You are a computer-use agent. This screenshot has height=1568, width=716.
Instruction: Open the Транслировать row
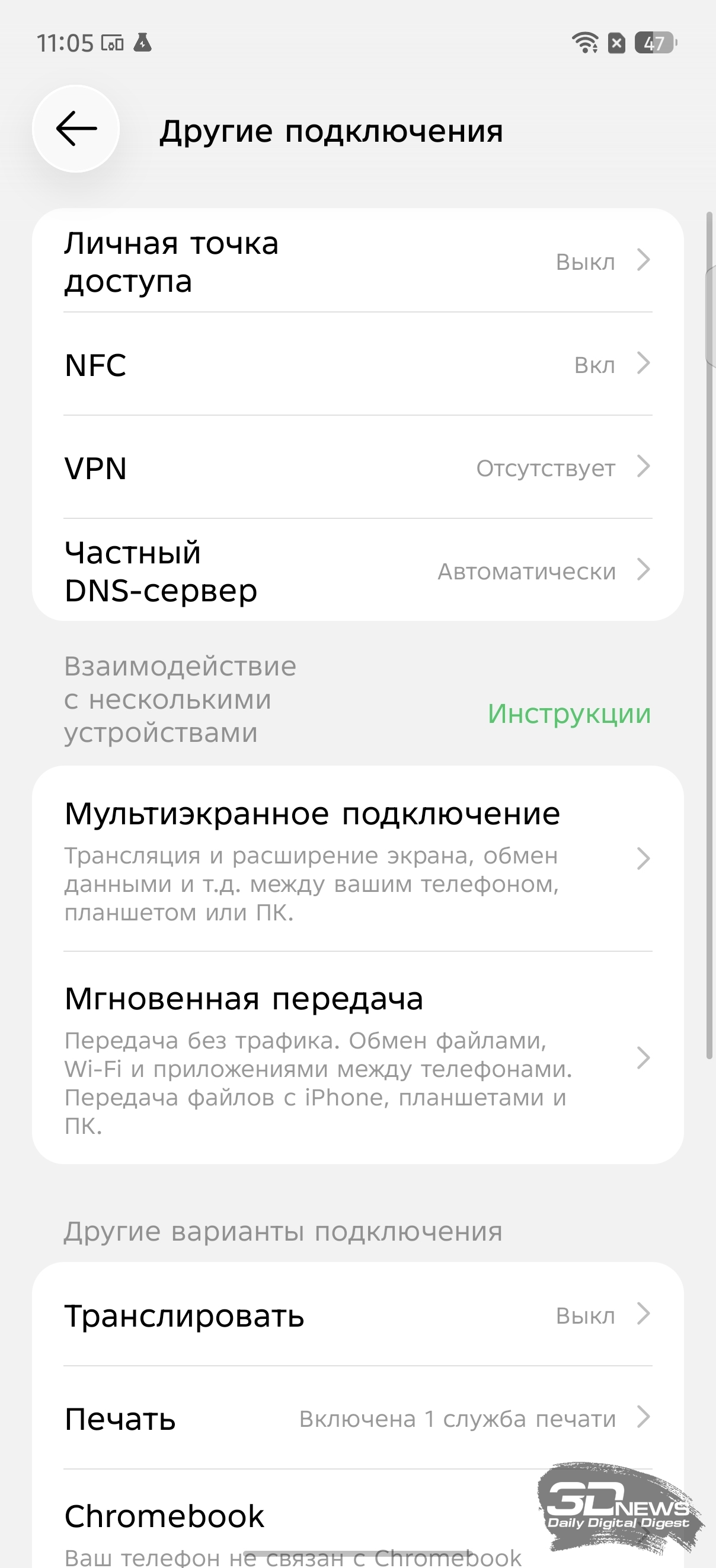tap(357, 1315)
